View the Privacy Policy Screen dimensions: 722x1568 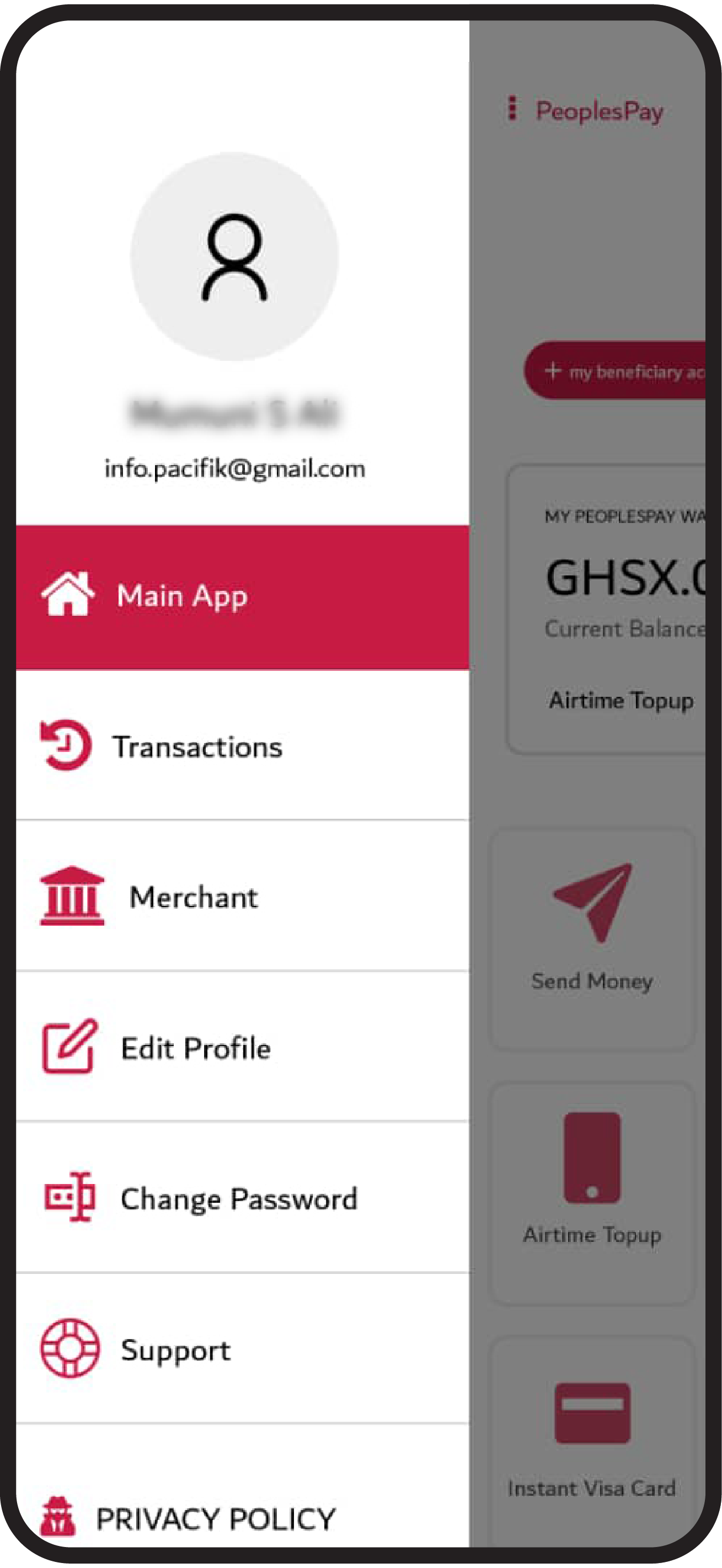pyautogui.click(x=215, y=1519)
